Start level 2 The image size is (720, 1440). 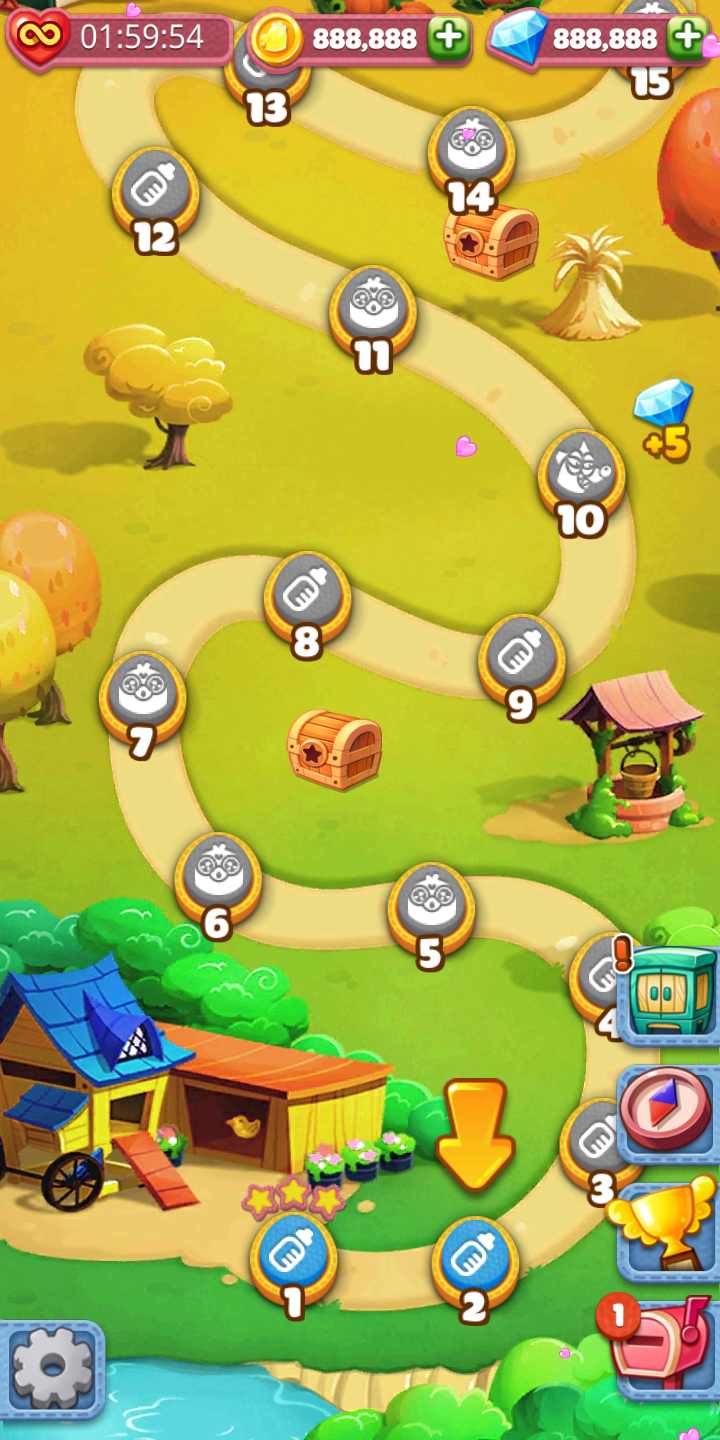pos(475,1257)
